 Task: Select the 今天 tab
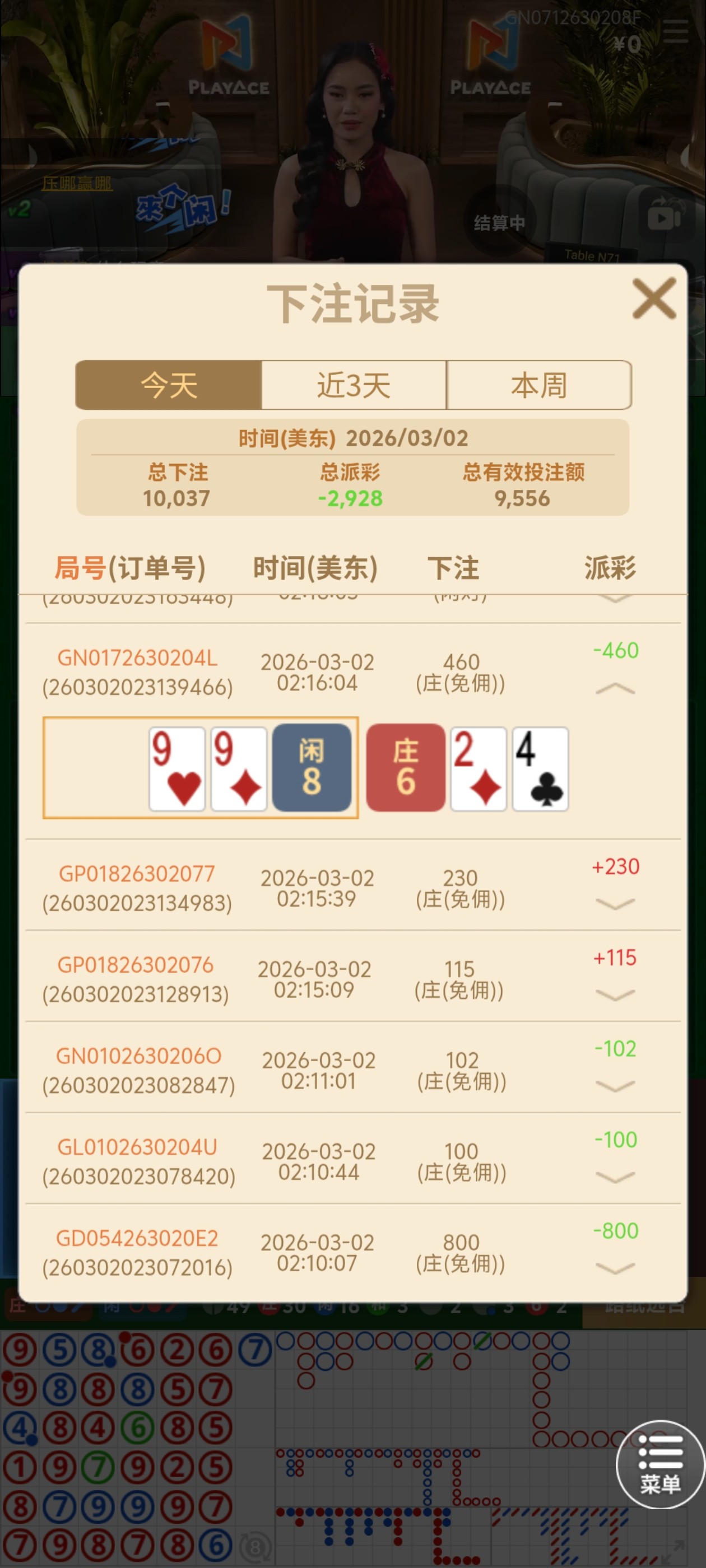[169, 385]
